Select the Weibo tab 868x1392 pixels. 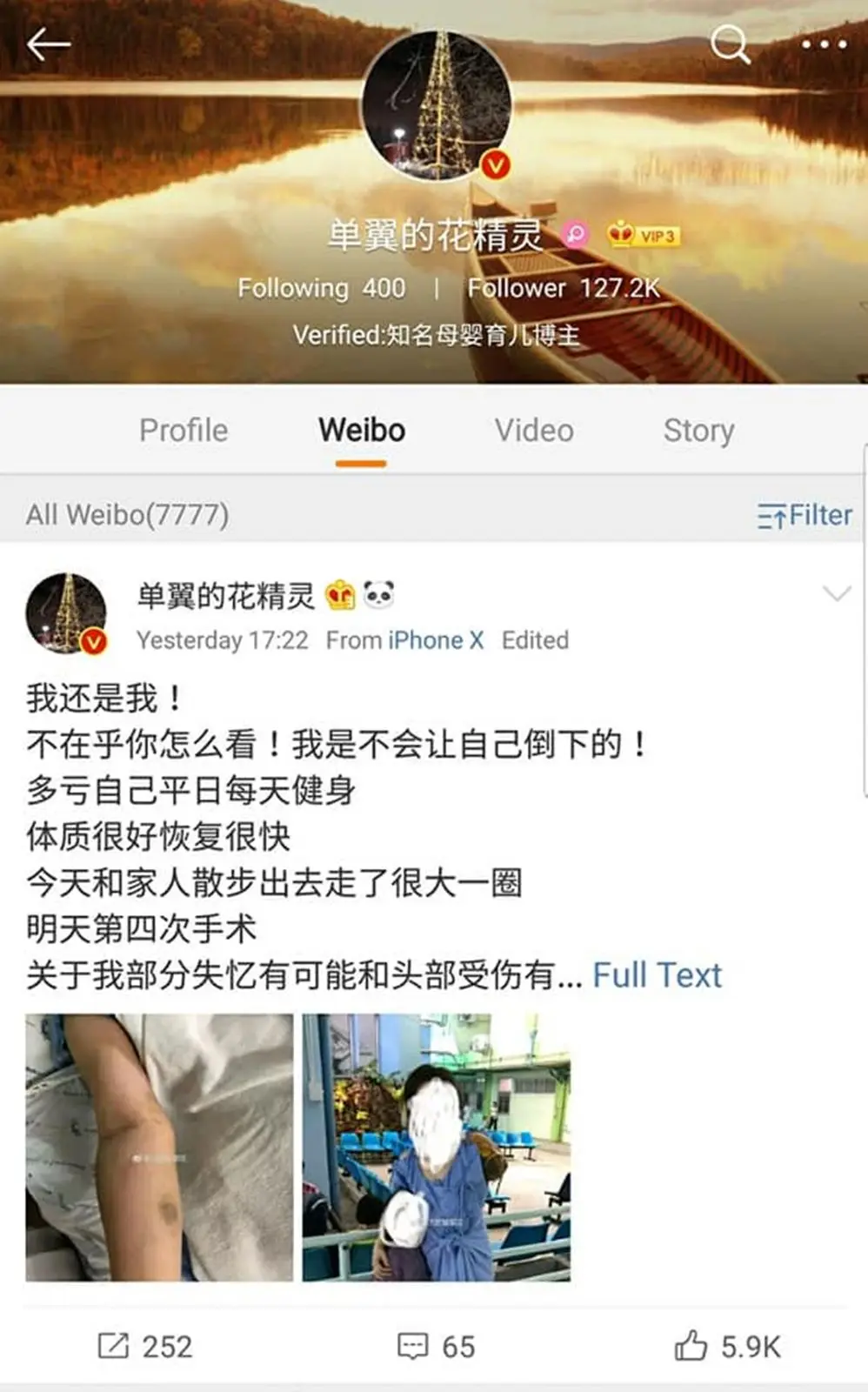click(x=361, y=431)
